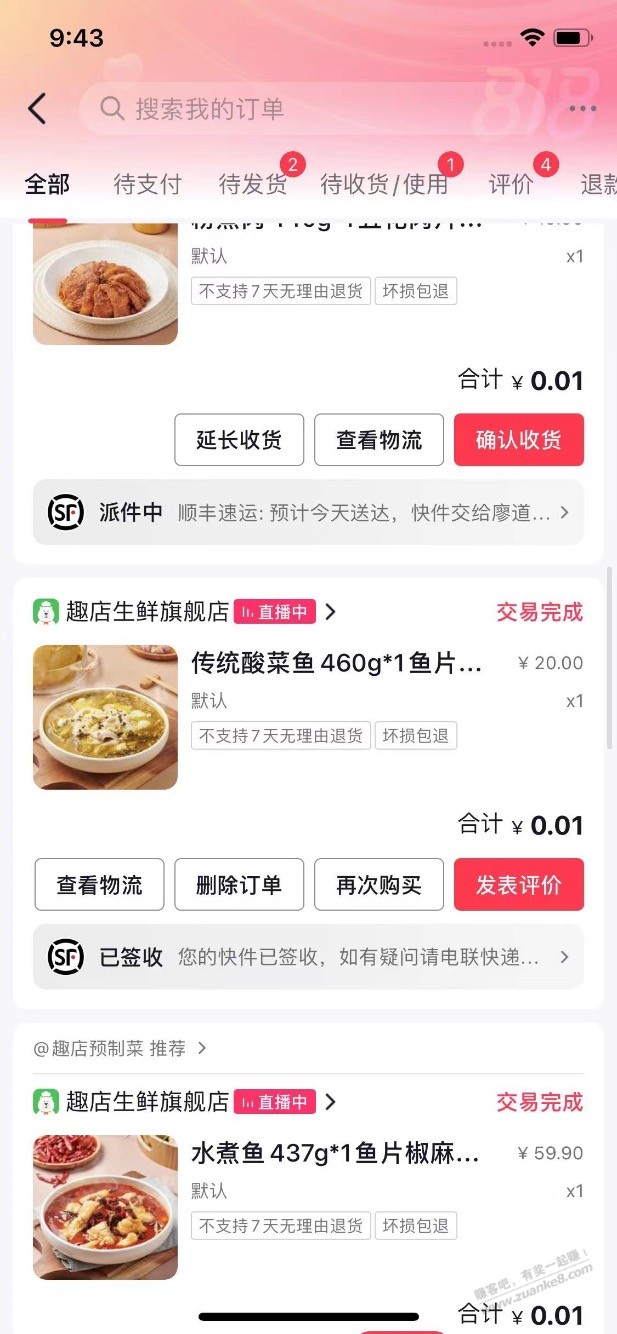Screen dimensions: 617x1334
Task: Tap 延长收货 to extend receipt
Action: coord(239,440)
